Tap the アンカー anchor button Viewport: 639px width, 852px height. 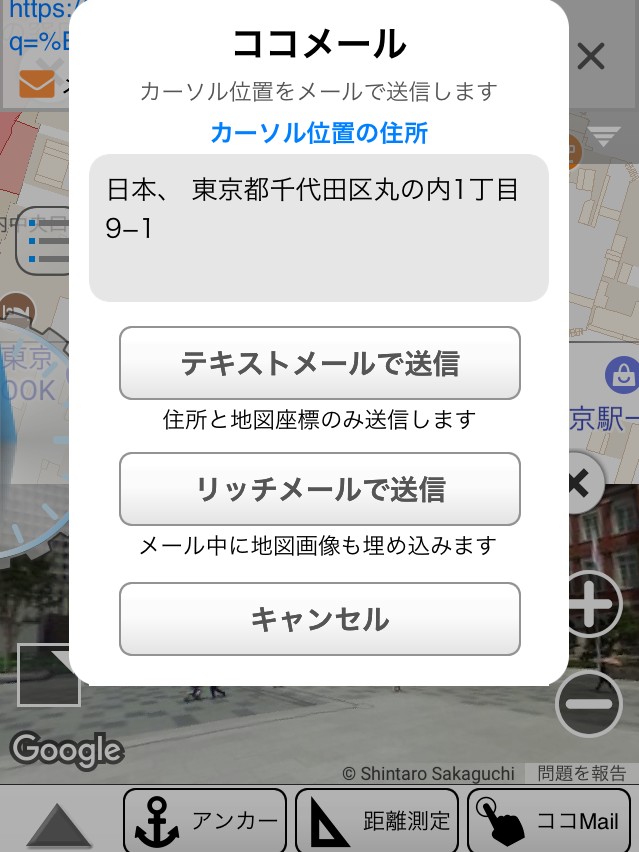coord(205,821)
